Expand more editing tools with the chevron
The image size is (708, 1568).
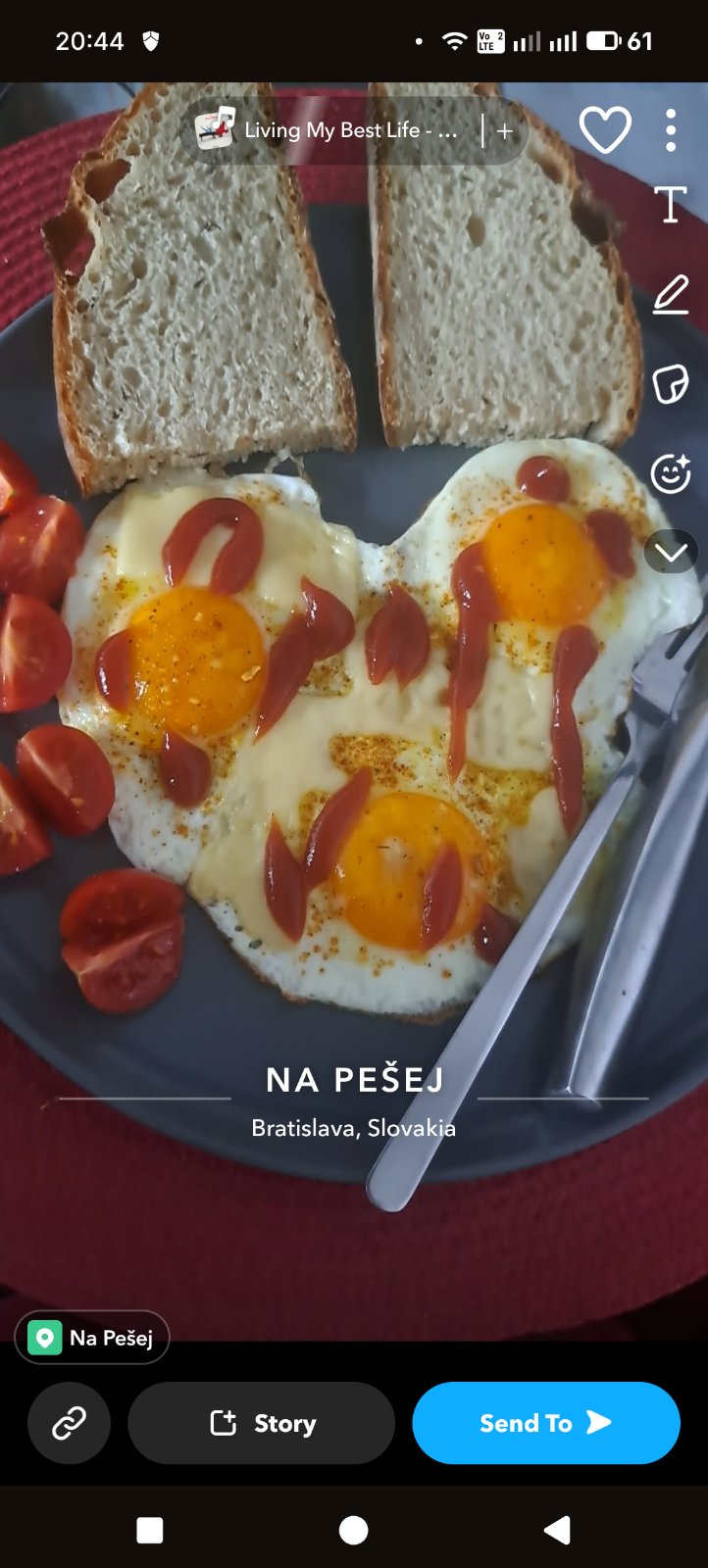[671, 553]
